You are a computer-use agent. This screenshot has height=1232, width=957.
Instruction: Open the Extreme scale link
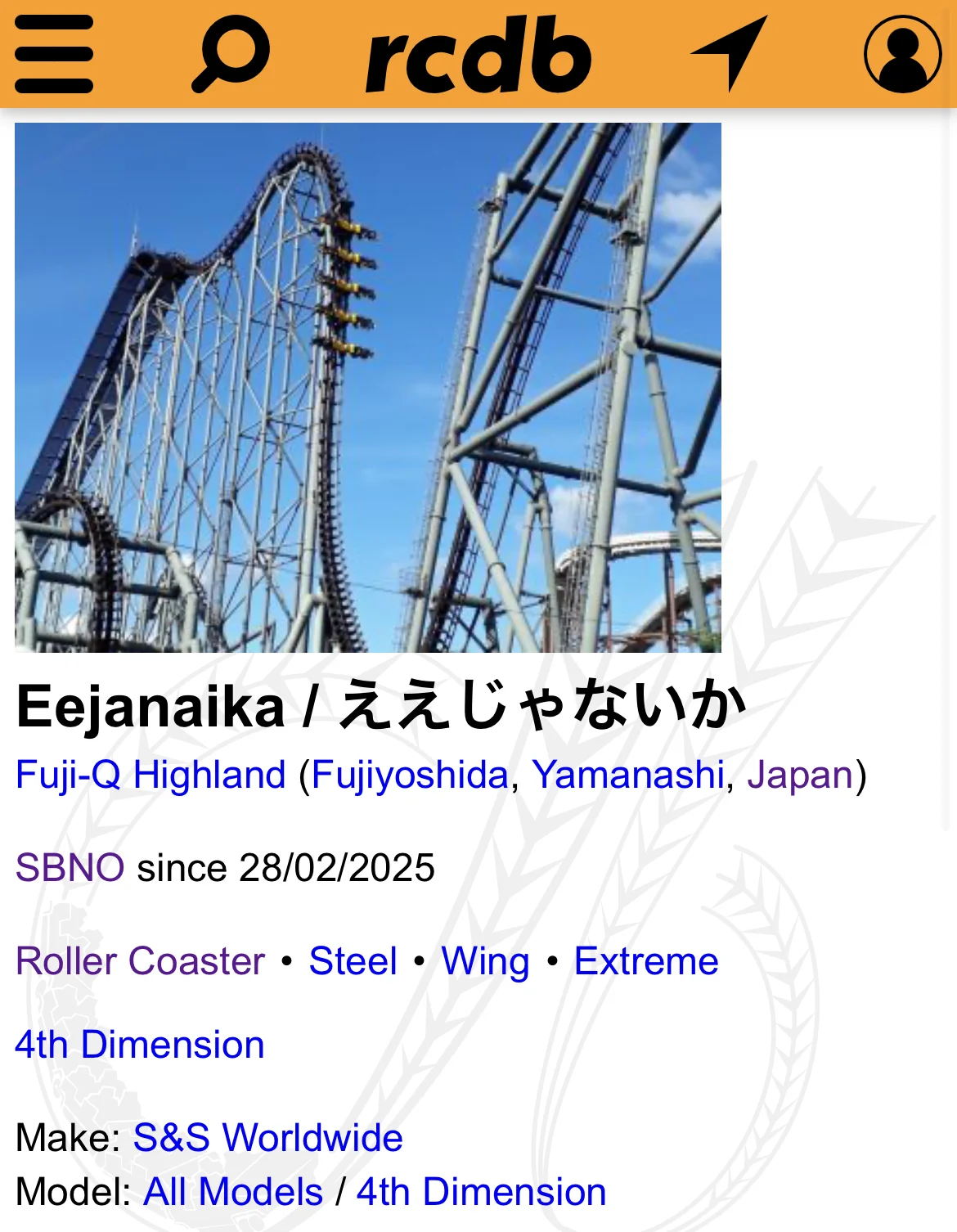646,961
